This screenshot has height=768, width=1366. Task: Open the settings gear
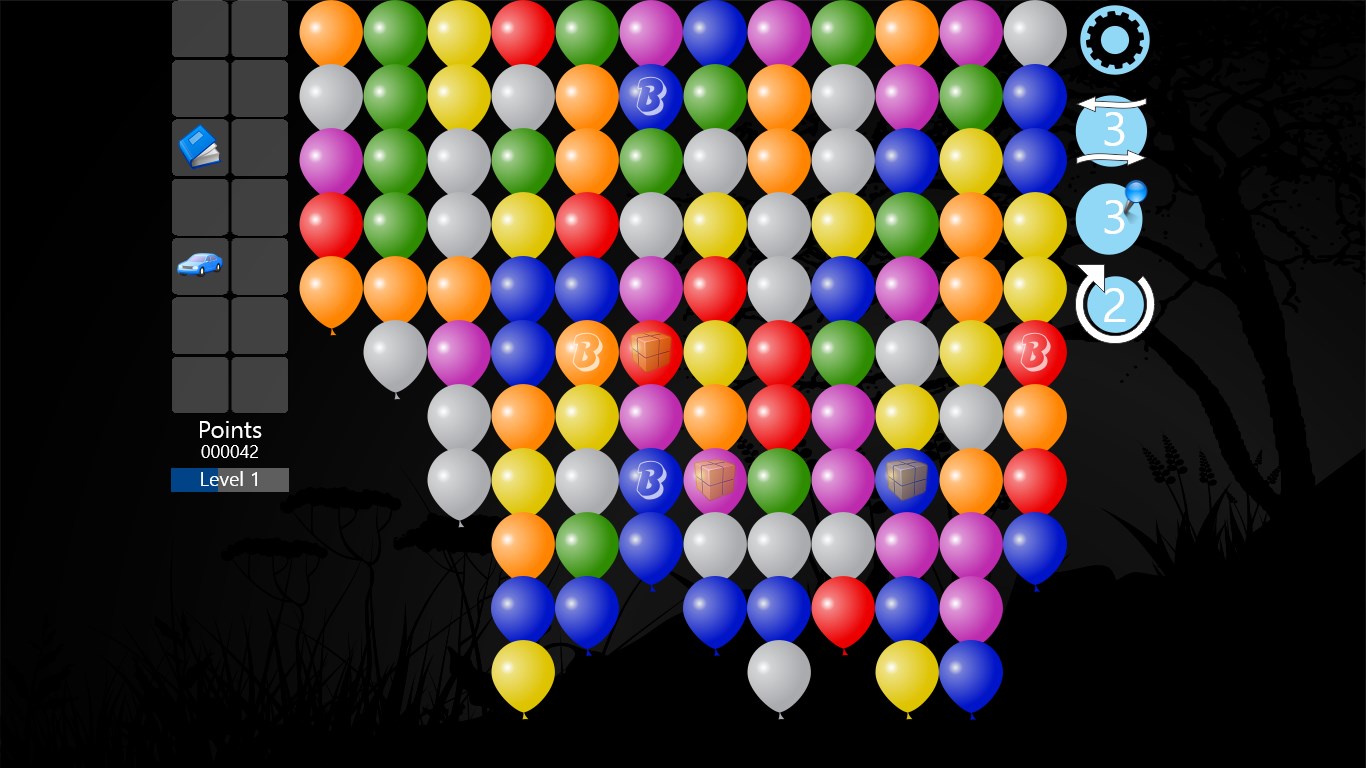pyautogui.click(x=1114, y=40)
